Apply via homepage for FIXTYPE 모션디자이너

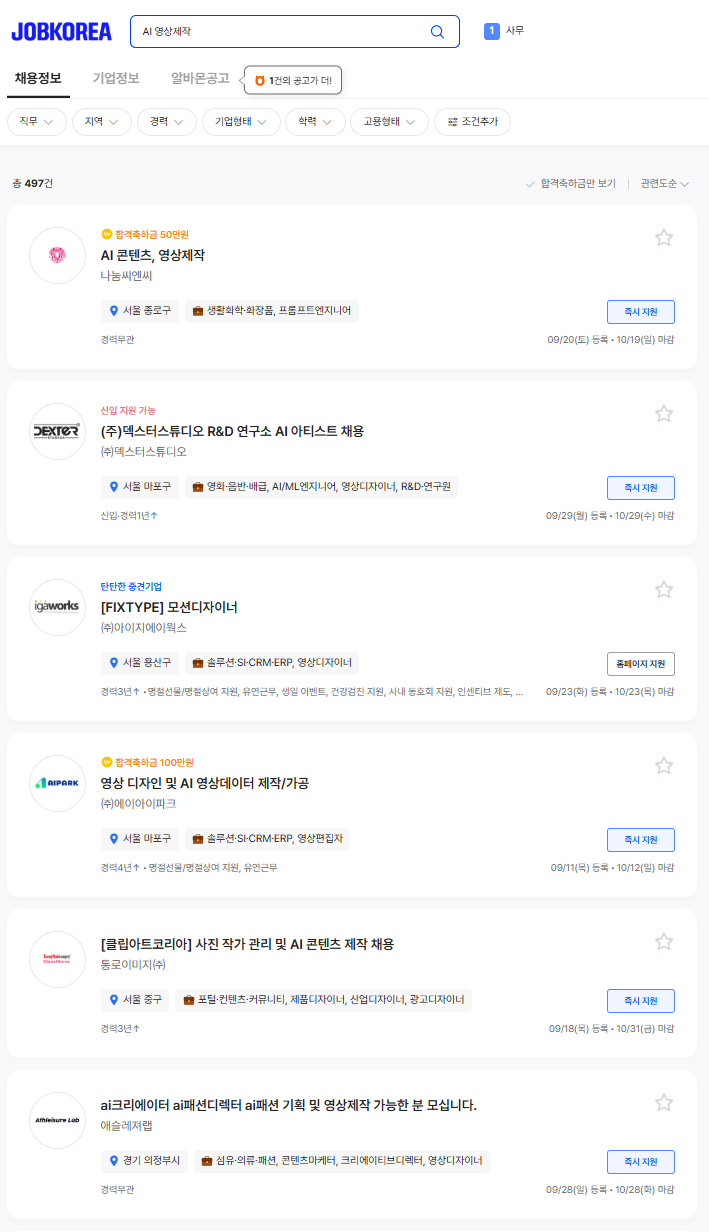tap(641, 664)
